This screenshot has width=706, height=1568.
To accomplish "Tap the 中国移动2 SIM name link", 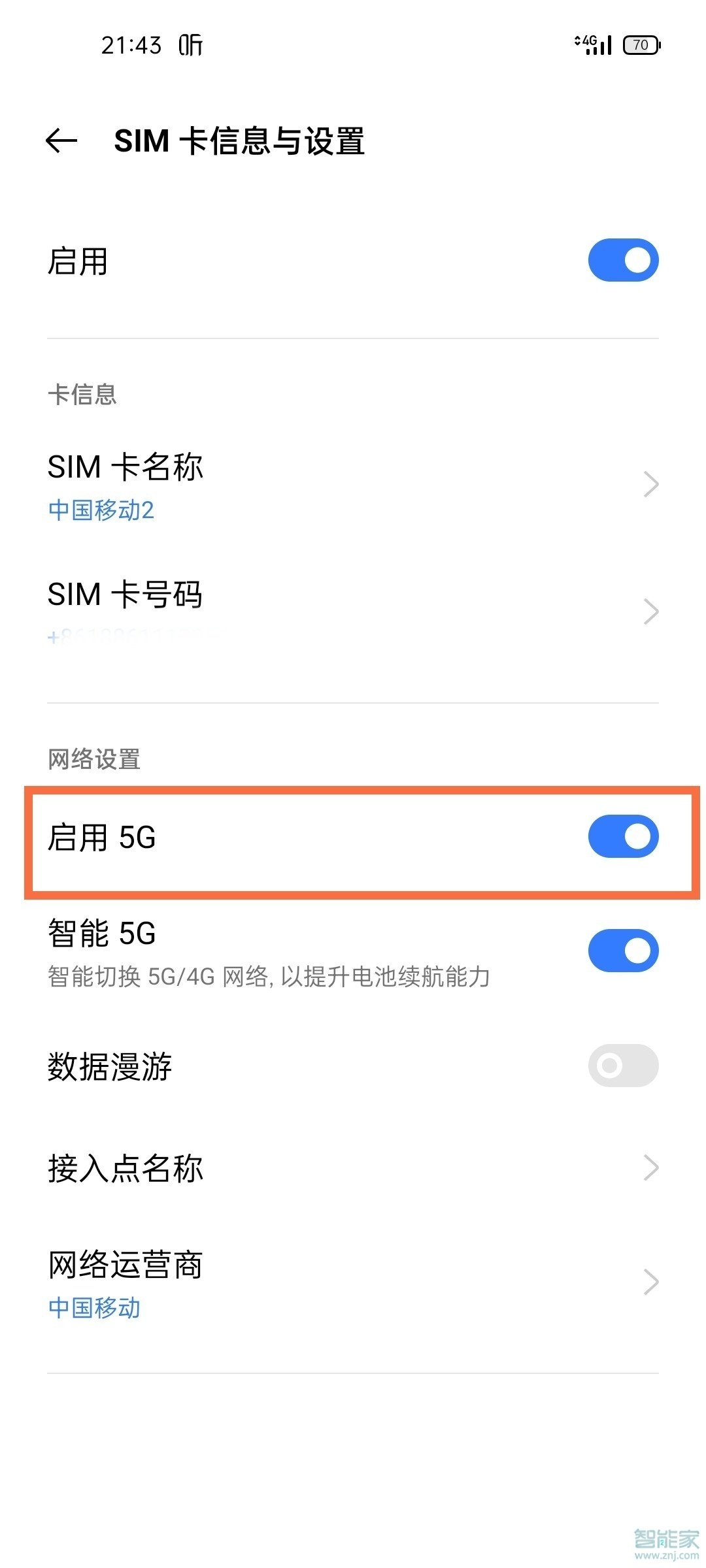I will (x=101, y=512).
